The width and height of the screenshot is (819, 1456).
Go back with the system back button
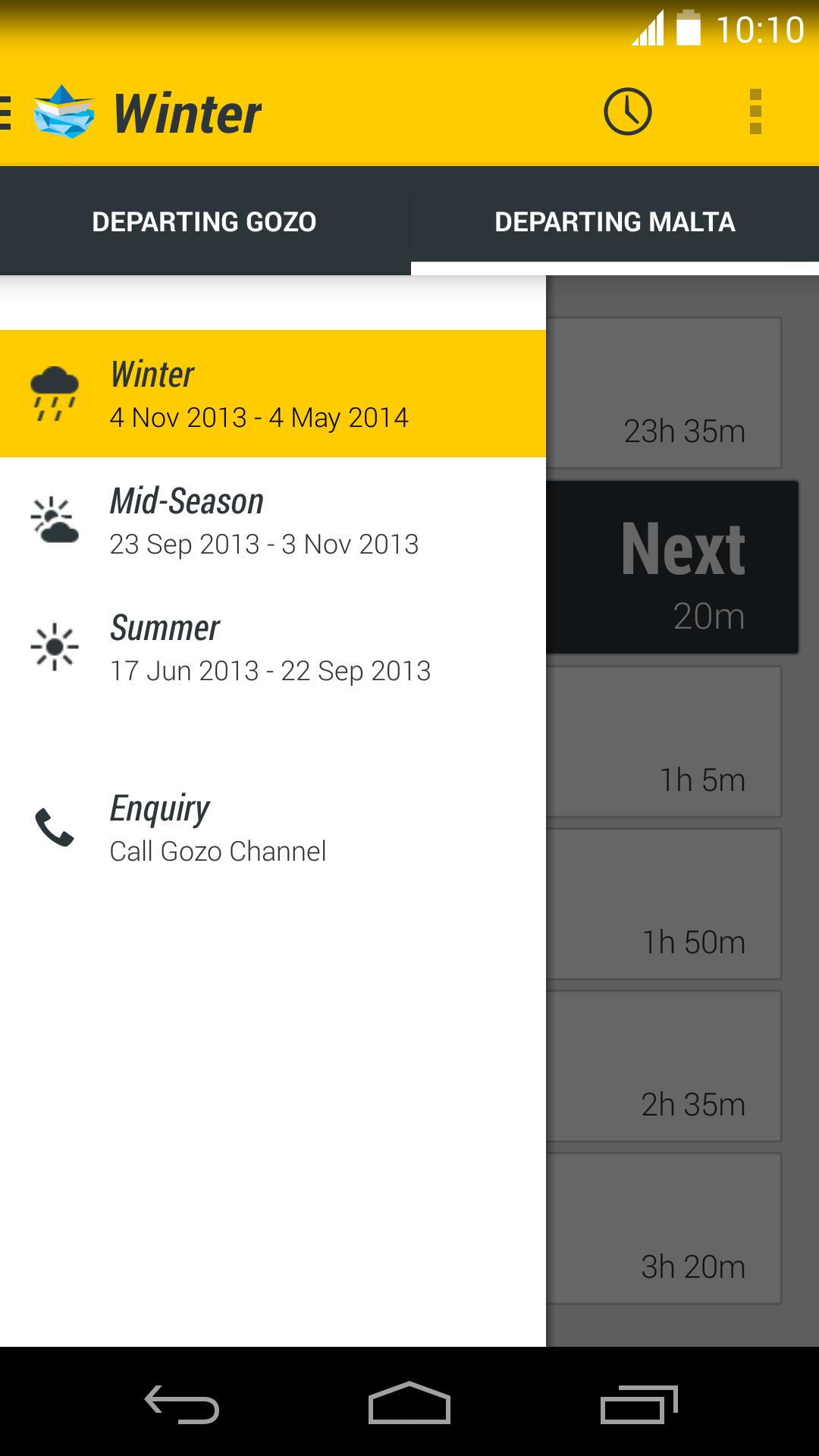(x=182, y=1404)
